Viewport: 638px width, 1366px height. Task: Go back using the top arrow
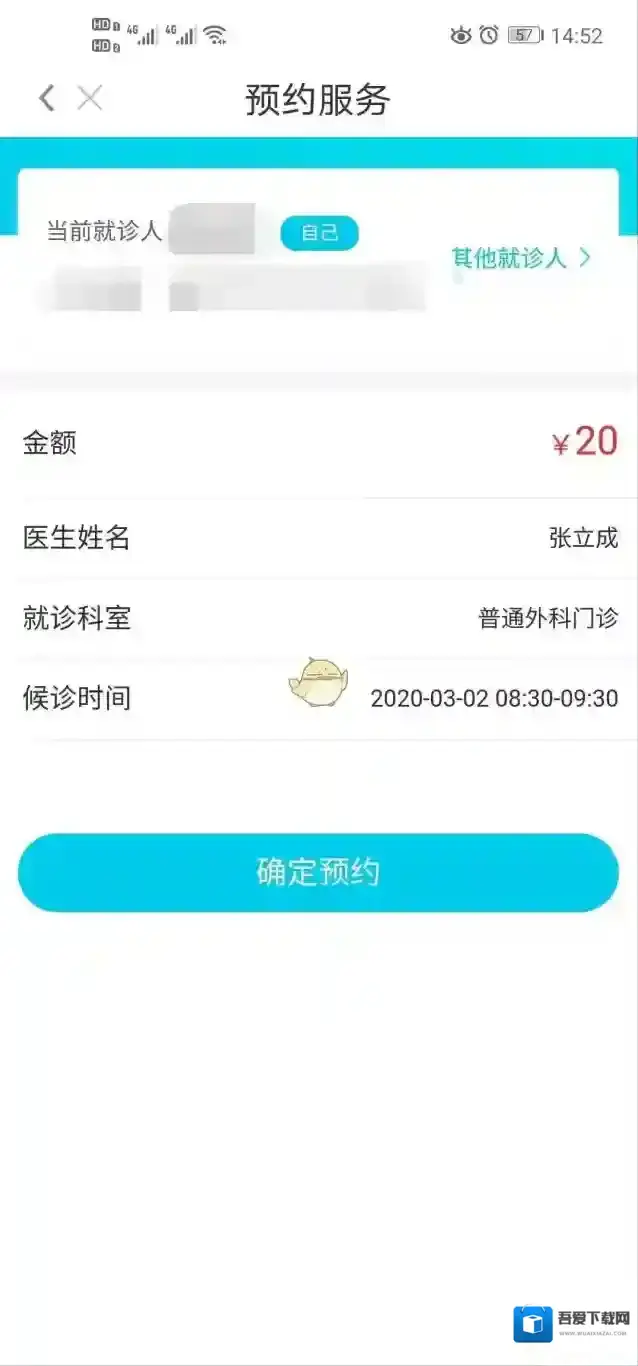tap(46, 98)
